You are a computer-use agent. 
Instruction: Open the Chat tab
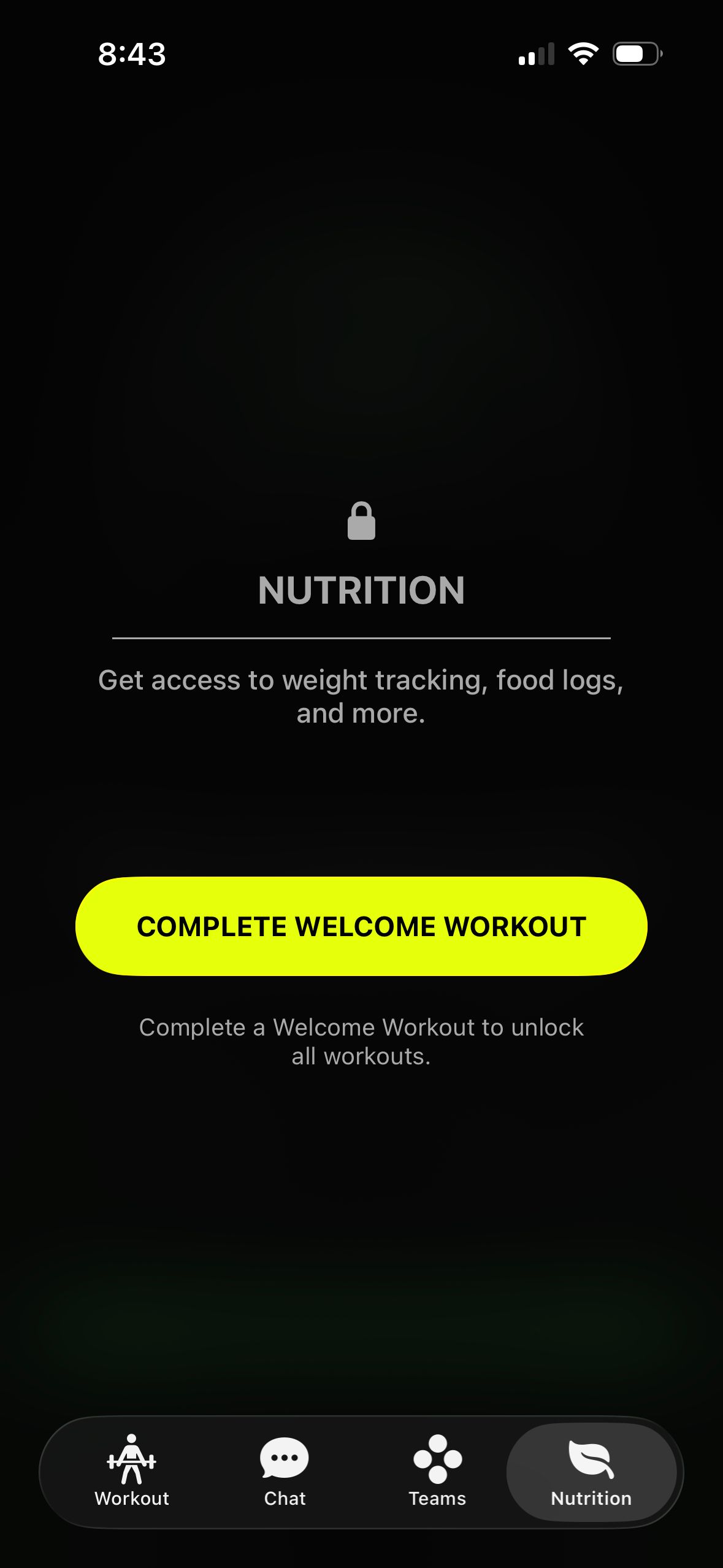pos(285,1471)
